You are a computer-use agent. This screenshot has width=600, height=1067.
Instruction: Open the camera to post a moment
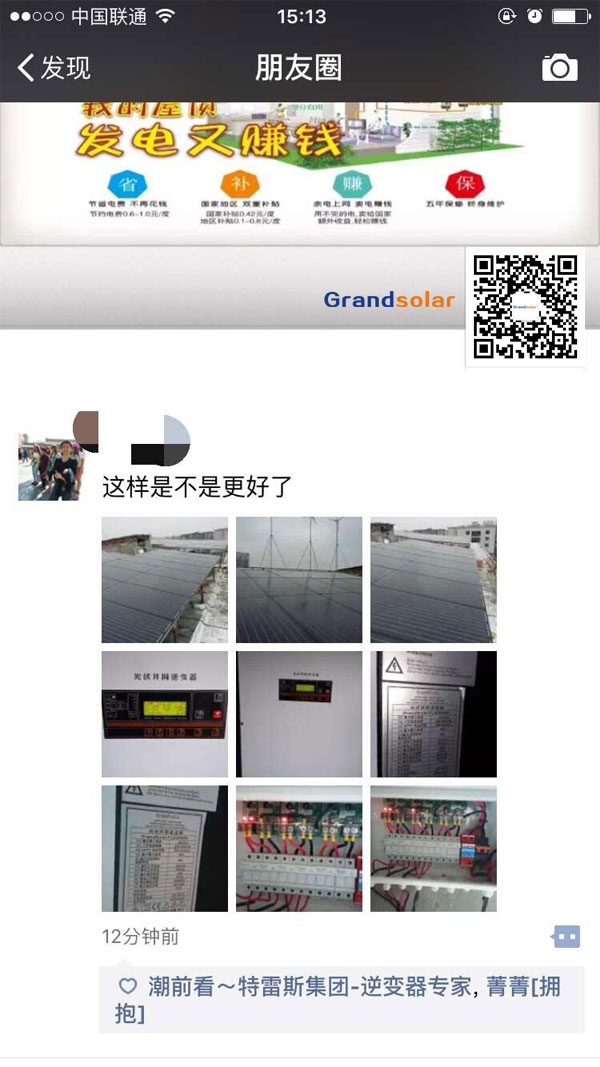(x=559, y=68)
